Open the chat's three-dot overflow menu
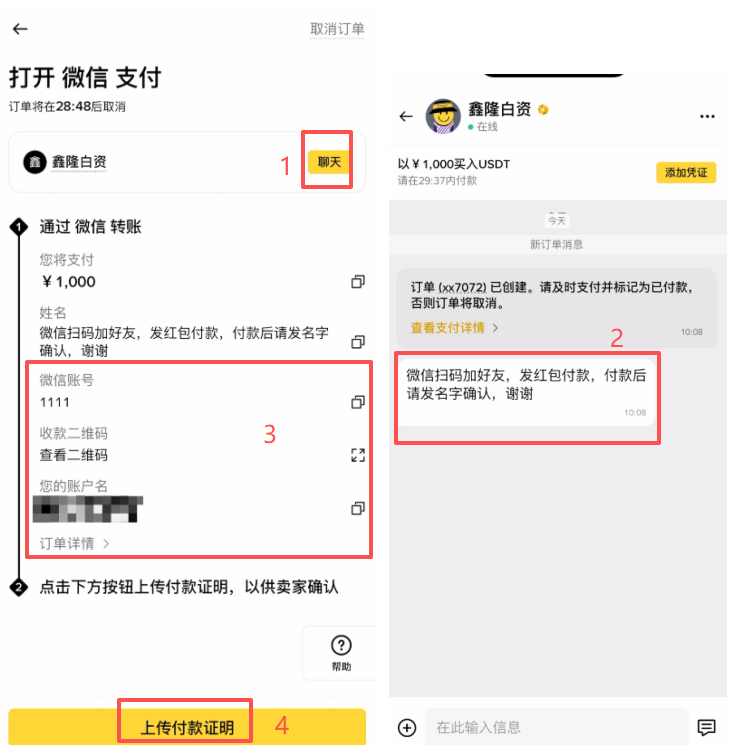Image resolution: width=735 pixels, height=745 pixels. tap(707, 116)
